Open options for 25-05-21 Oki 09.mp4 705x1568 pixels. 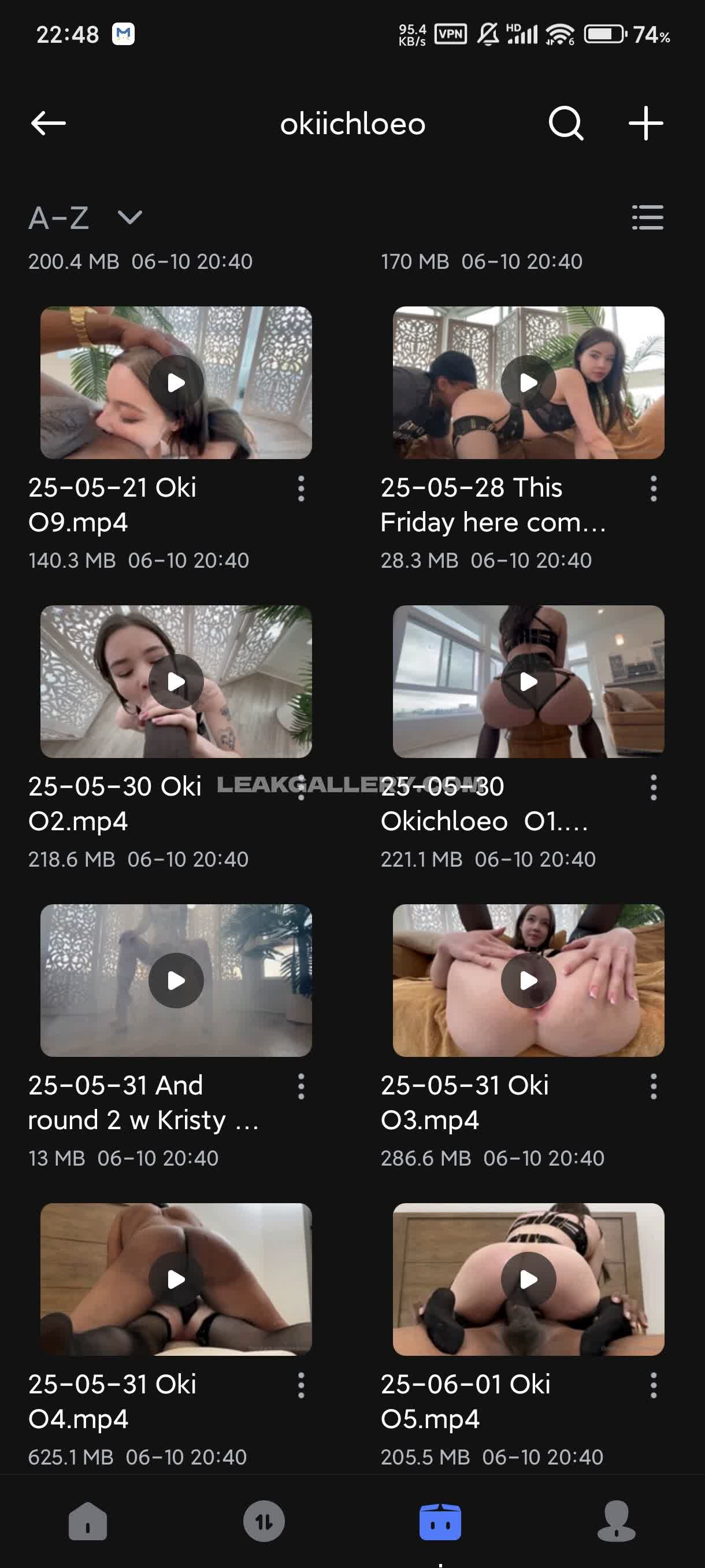(x=301, y=489)
